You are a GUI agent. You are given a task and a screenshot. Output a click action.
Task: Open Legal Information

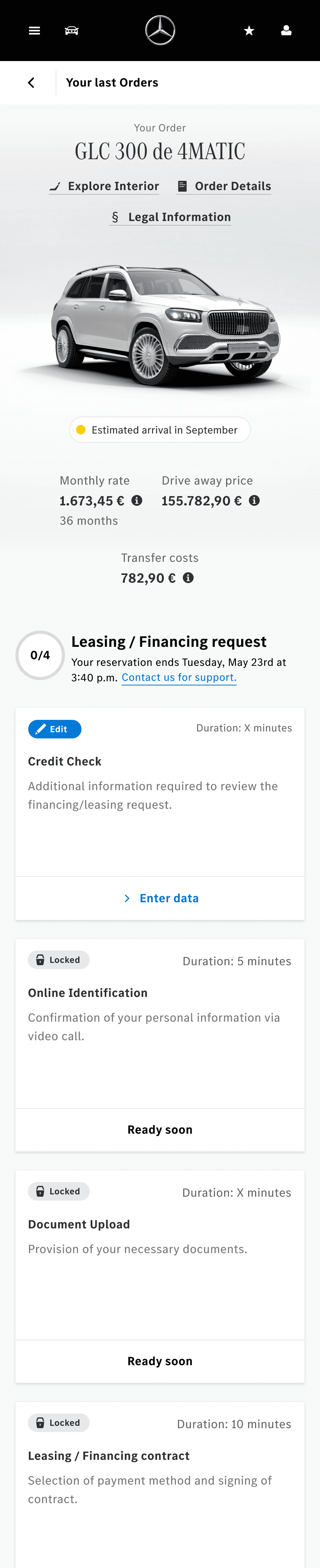click(171, 217)
